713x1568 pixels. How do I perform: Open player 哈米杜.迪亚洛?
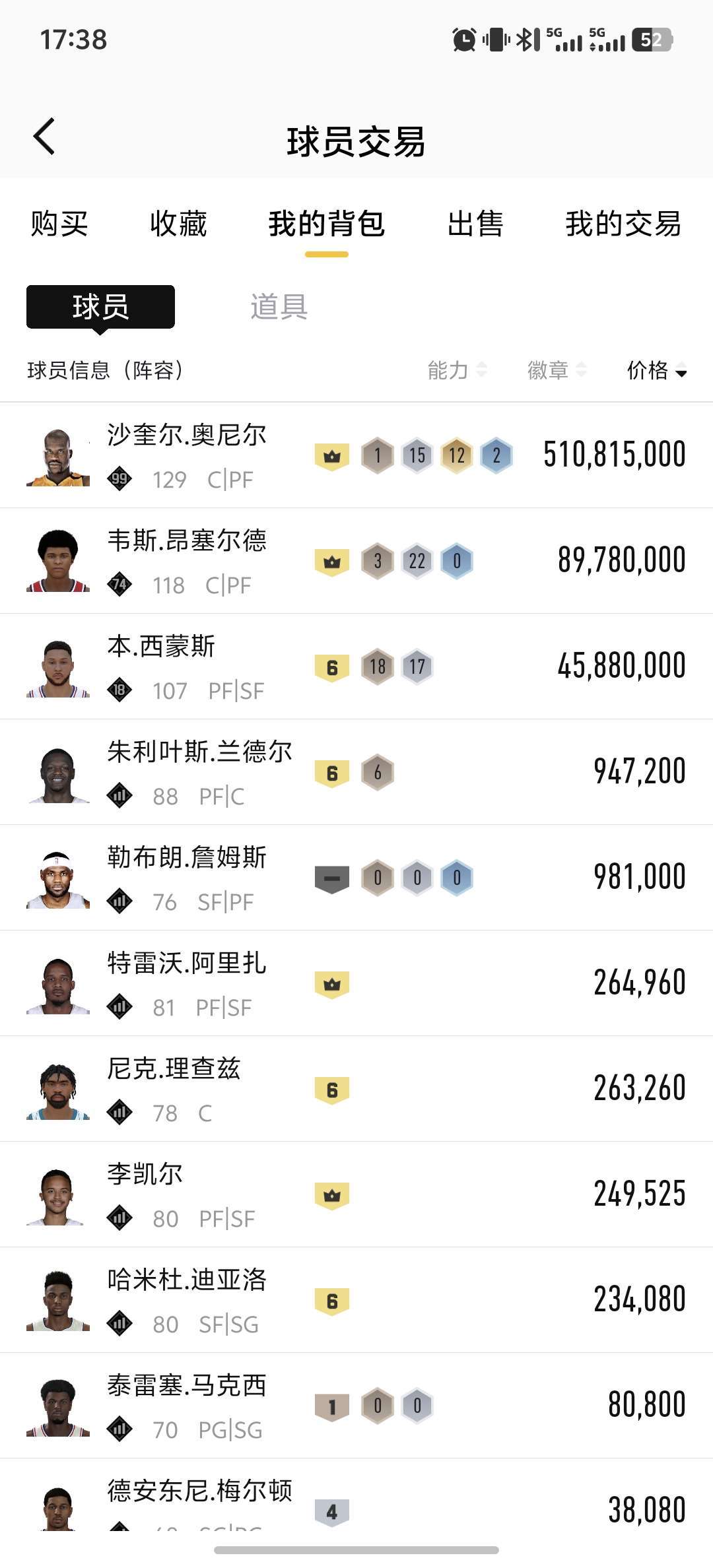187,1280
